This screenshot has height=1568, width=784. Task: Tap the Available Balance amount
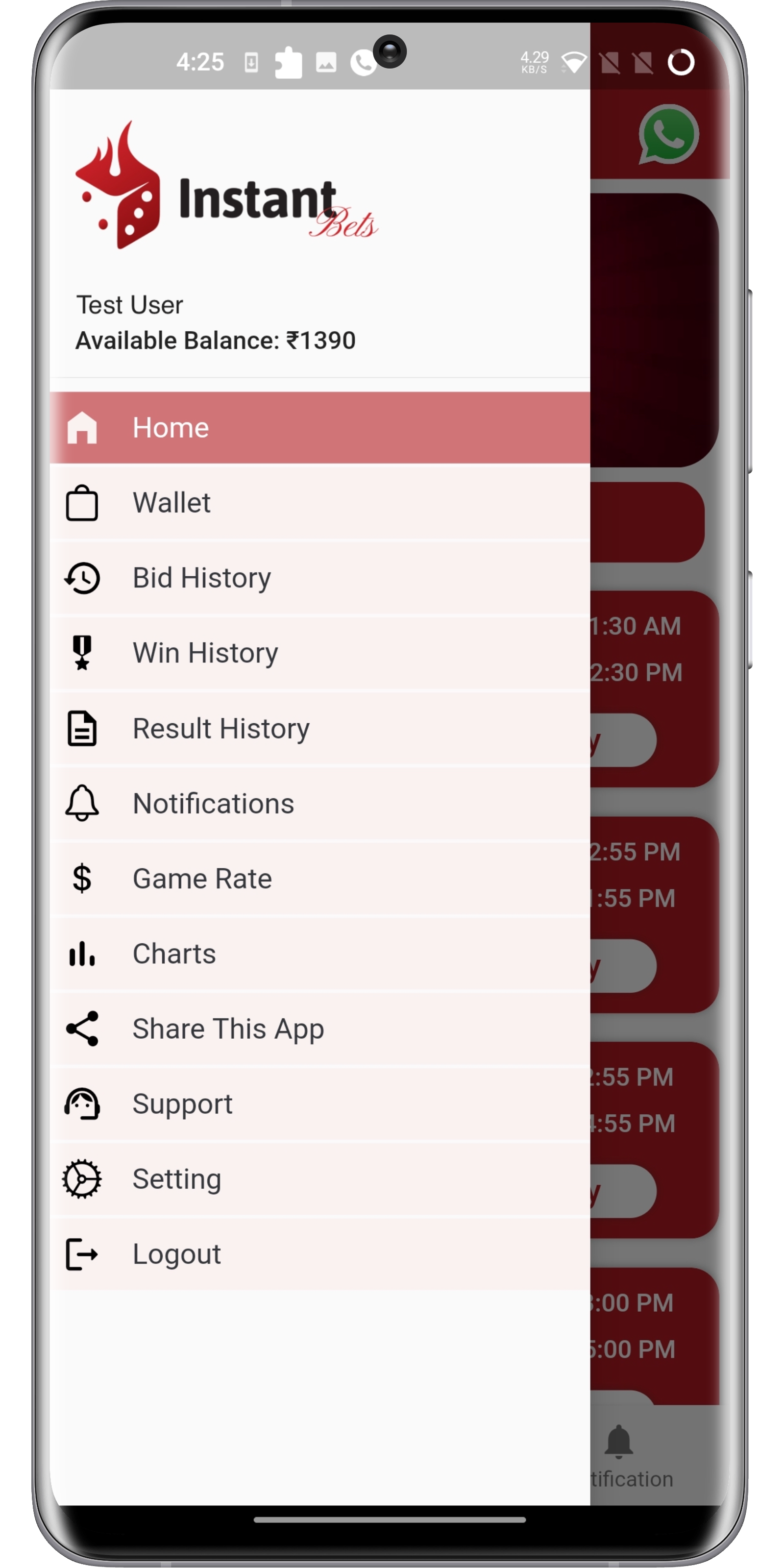pyautogui.click(x=216, y=341)
